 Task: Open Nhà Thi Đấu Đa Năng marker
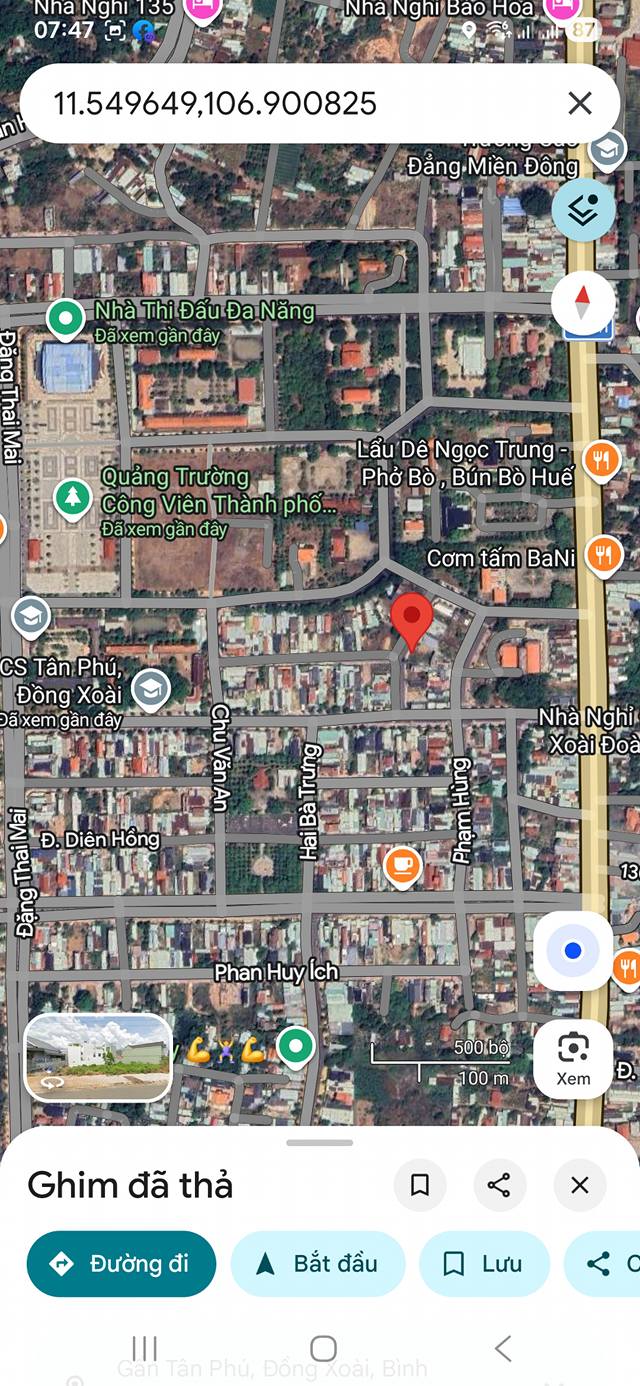(66, 319)
